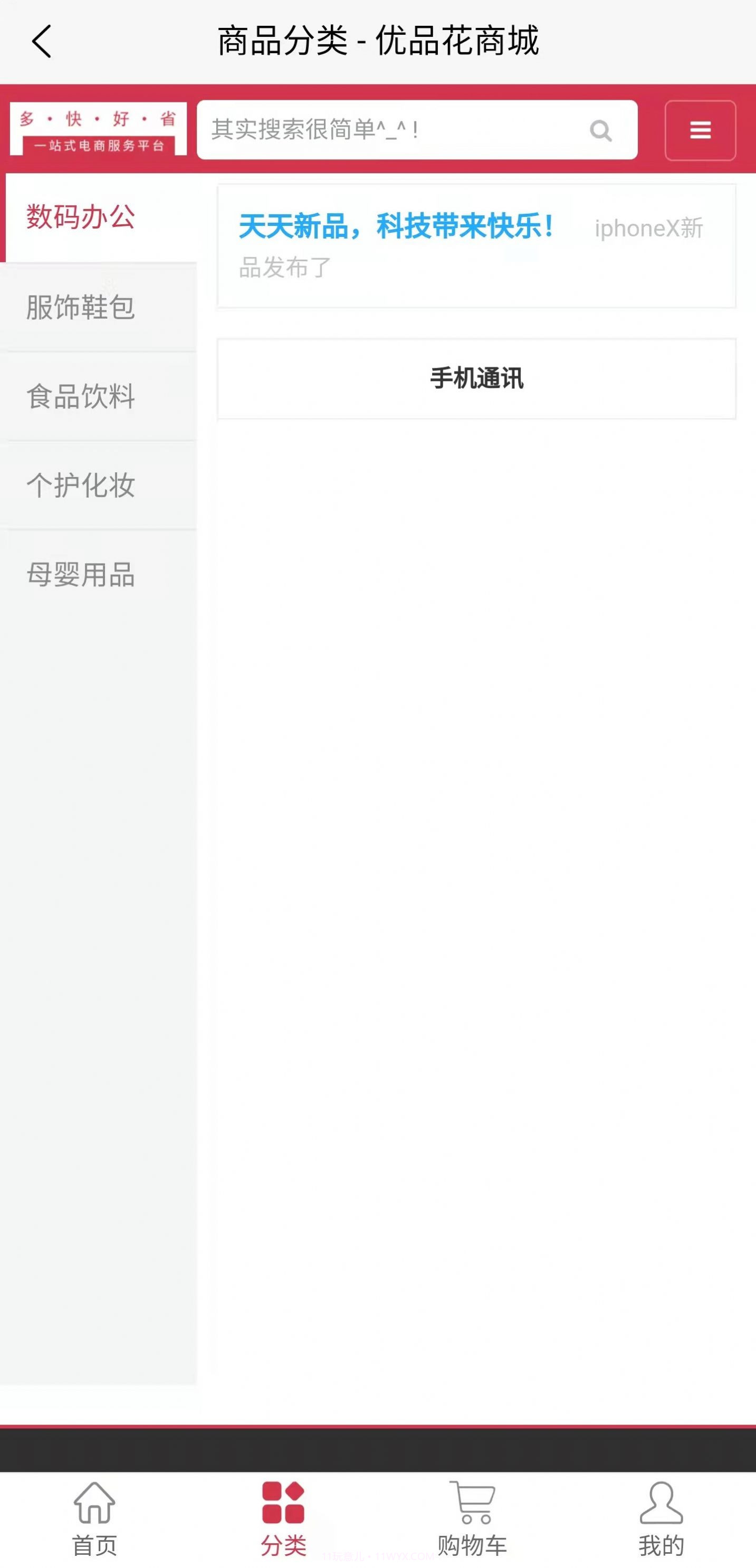This screenshot has height=1568, width=756.
Task: Tap the 多快好省 store logo
Action: click(x=99, y=130)
